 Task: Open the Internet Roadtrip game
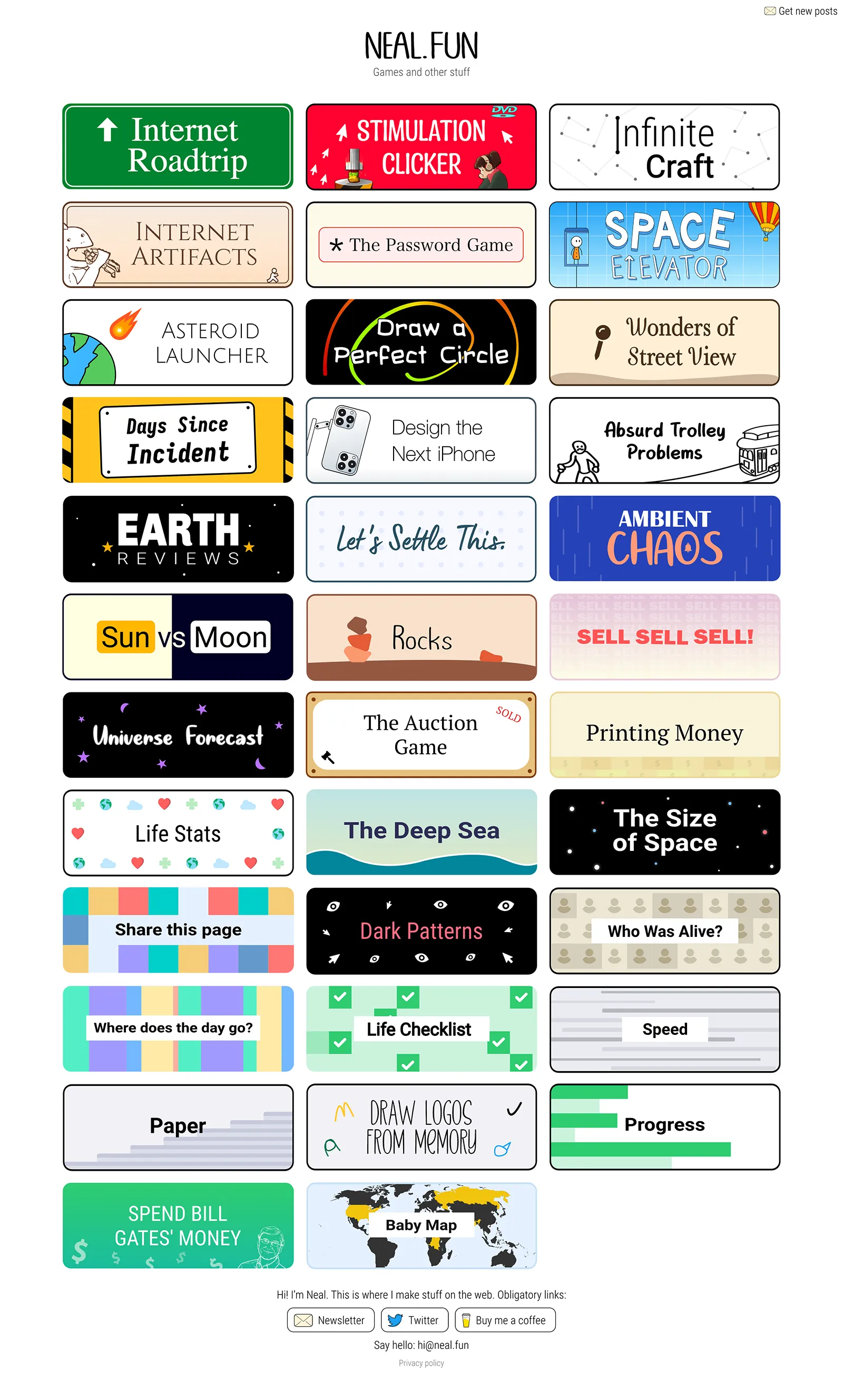point(178,146)
